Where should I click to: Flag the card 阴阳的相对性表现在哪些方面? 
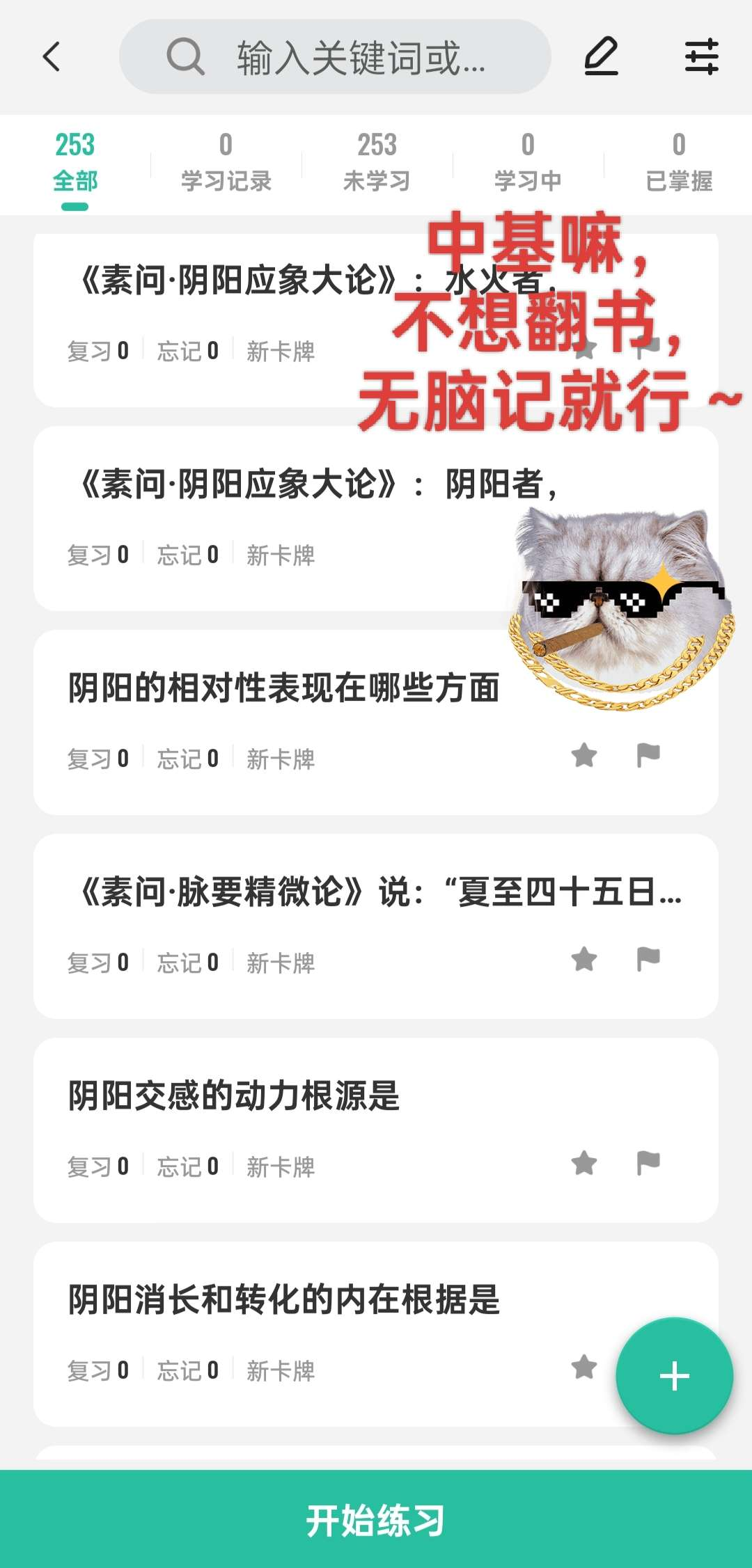click(648, 754)
